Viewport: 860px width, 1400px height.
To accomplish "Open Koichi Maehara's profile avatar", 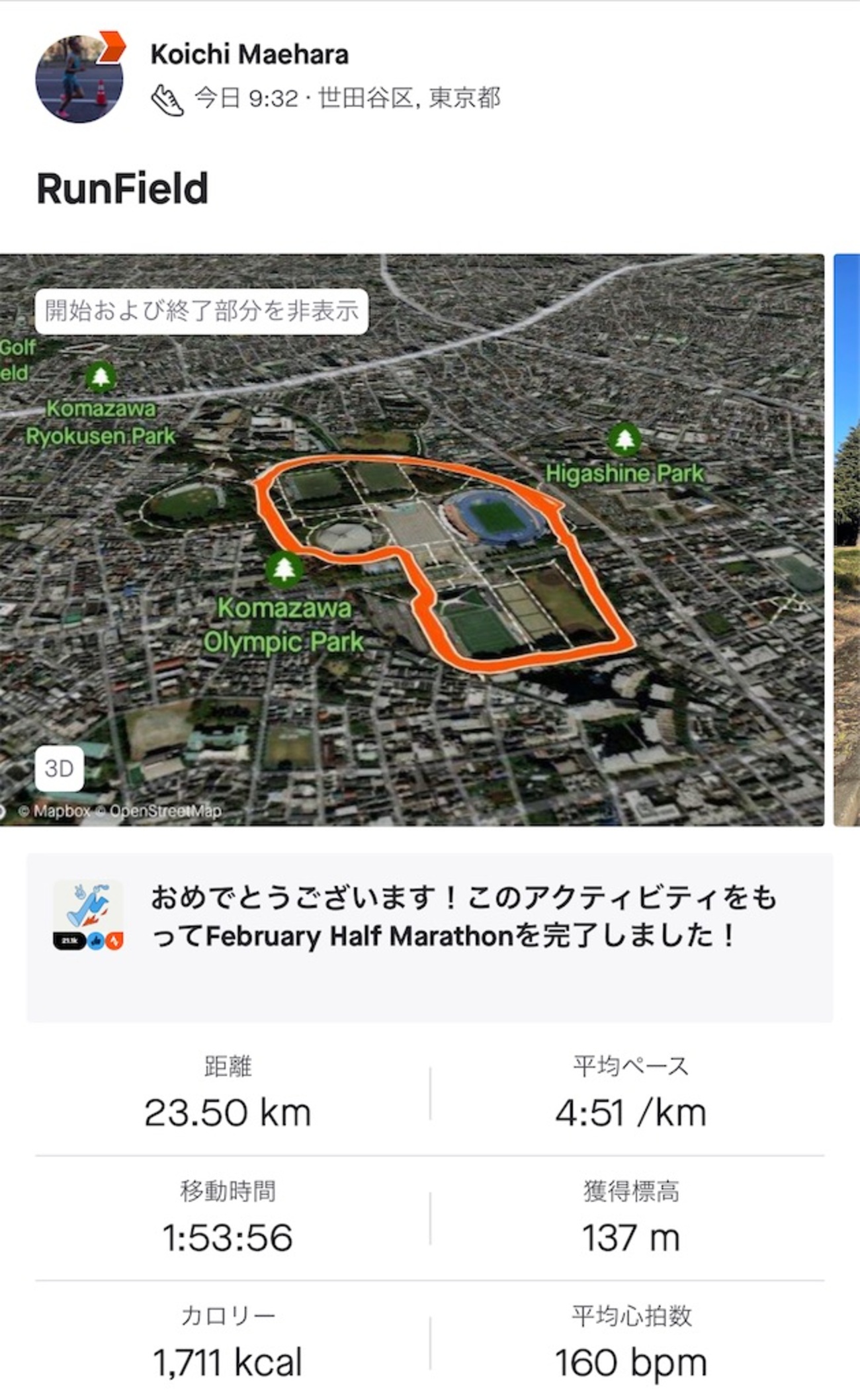I will pyautogui.click(x=79, y=79).
